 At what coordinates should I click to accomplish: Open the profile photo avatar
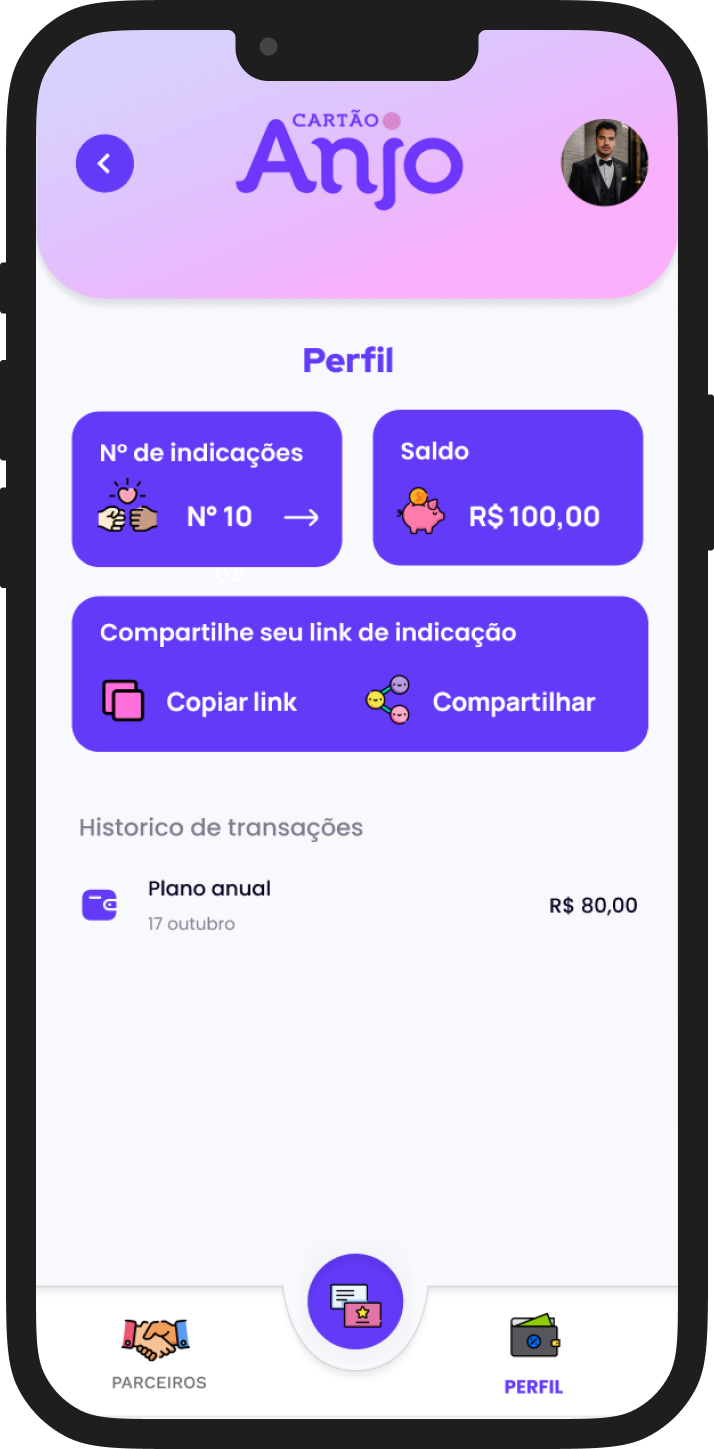tap(604, 163)
